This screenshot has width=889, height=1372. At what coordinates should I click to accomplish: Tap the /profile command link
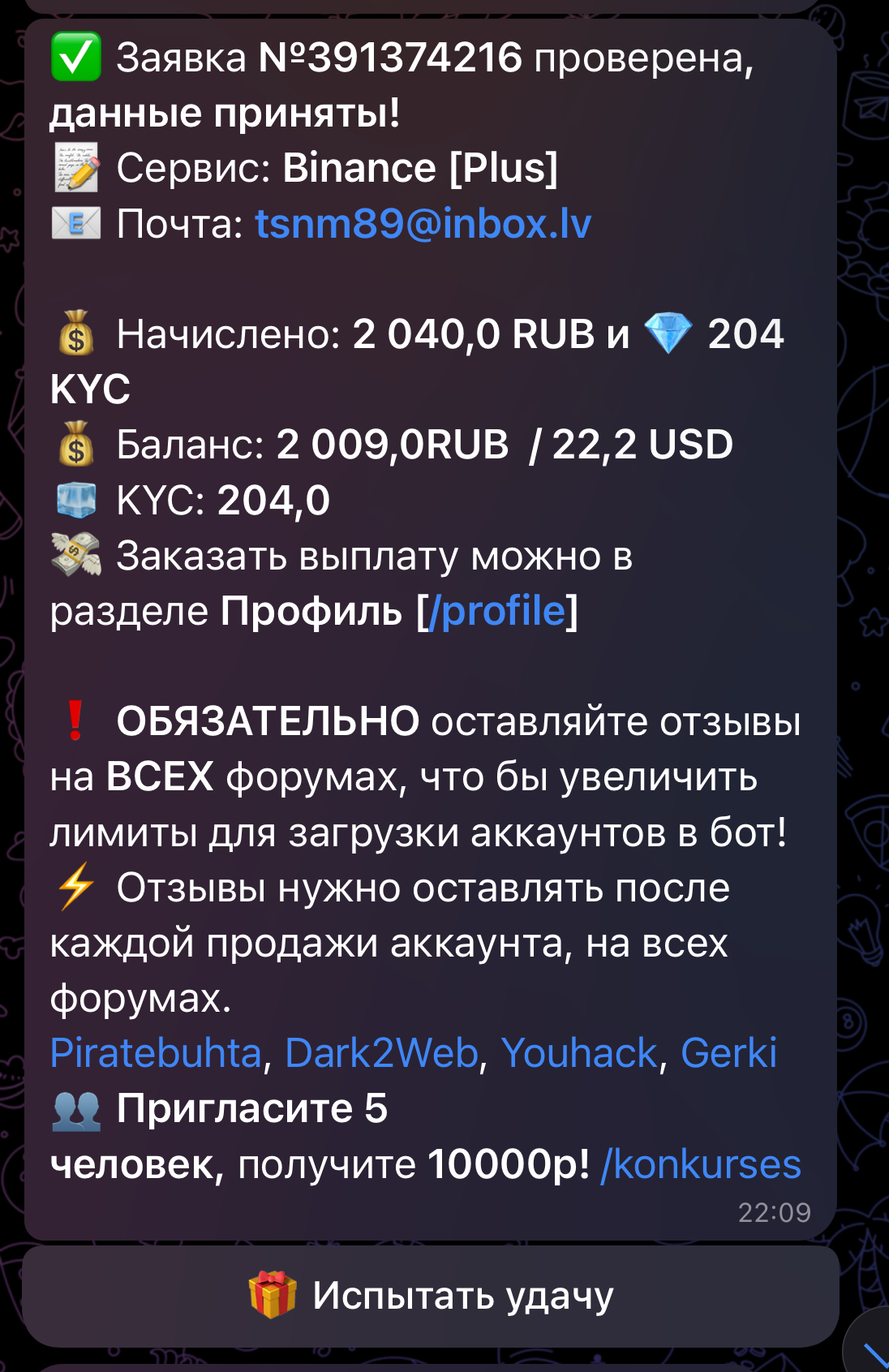496,611
